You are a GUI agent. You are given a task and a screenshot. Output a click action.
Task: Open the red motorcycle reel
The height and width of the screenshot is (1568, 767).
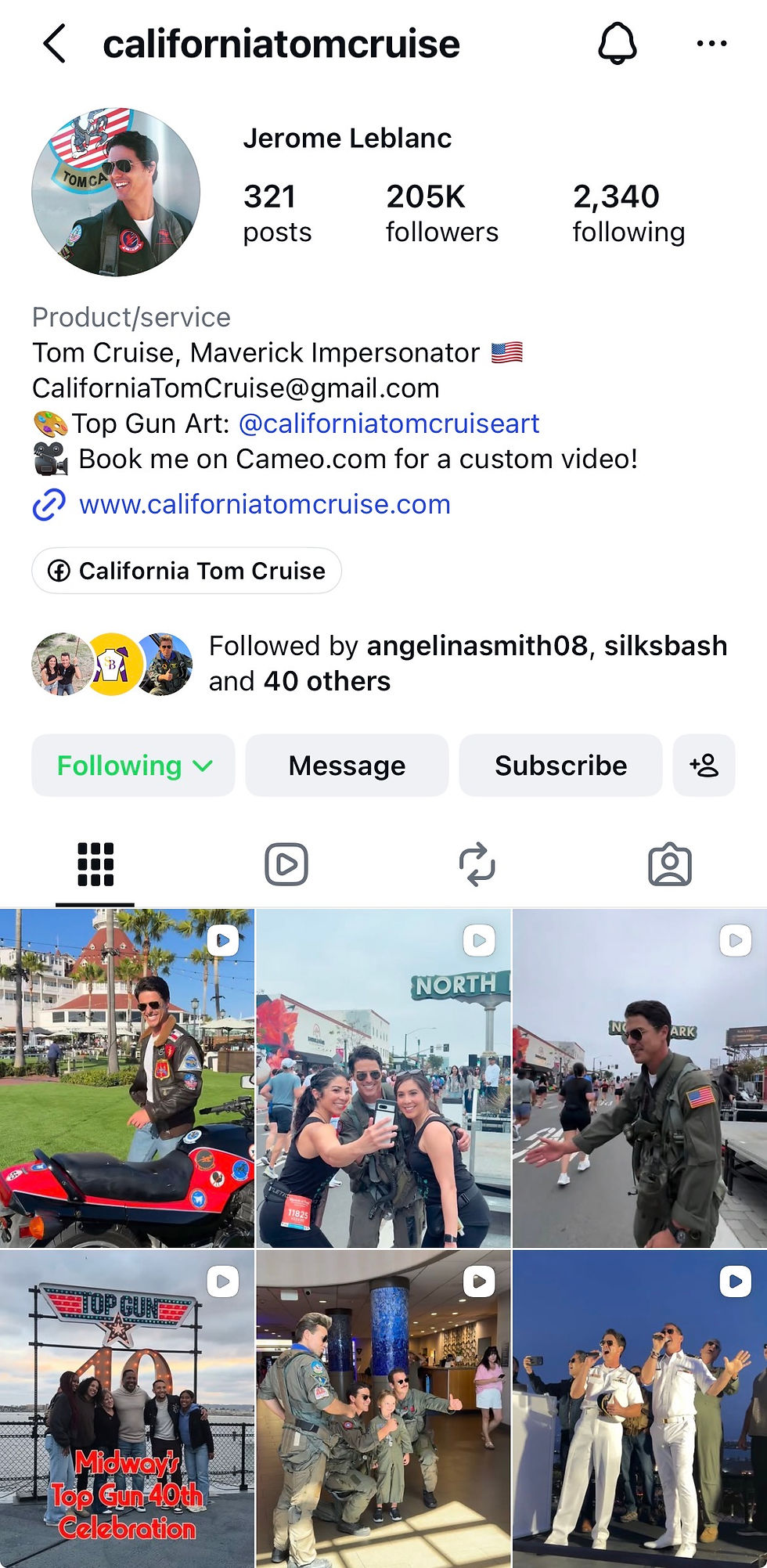click(127, 1078)
